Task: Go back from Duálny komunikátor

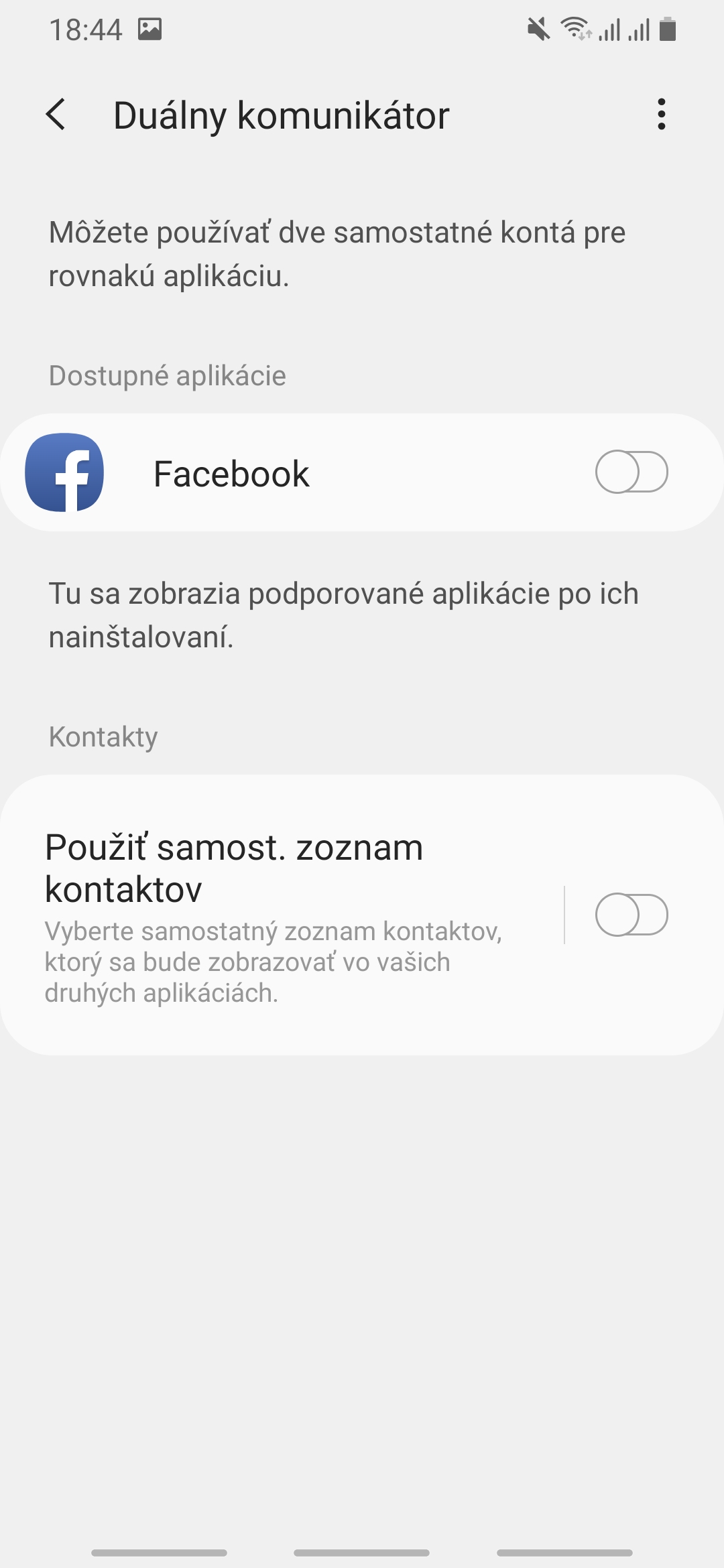Action: click(x=56, y=115)
